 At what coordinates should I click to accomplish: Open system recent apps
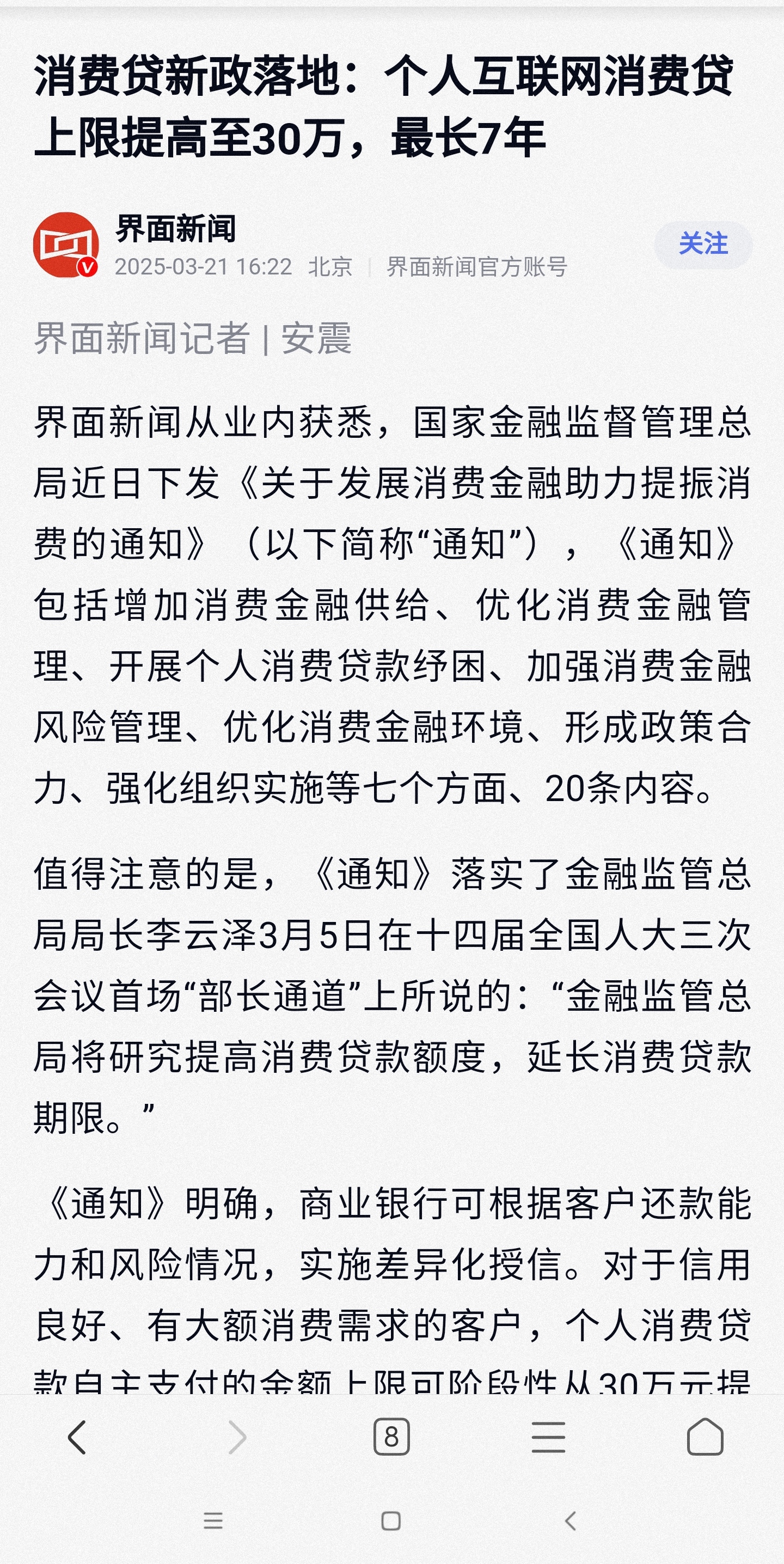click(213, 1521)
